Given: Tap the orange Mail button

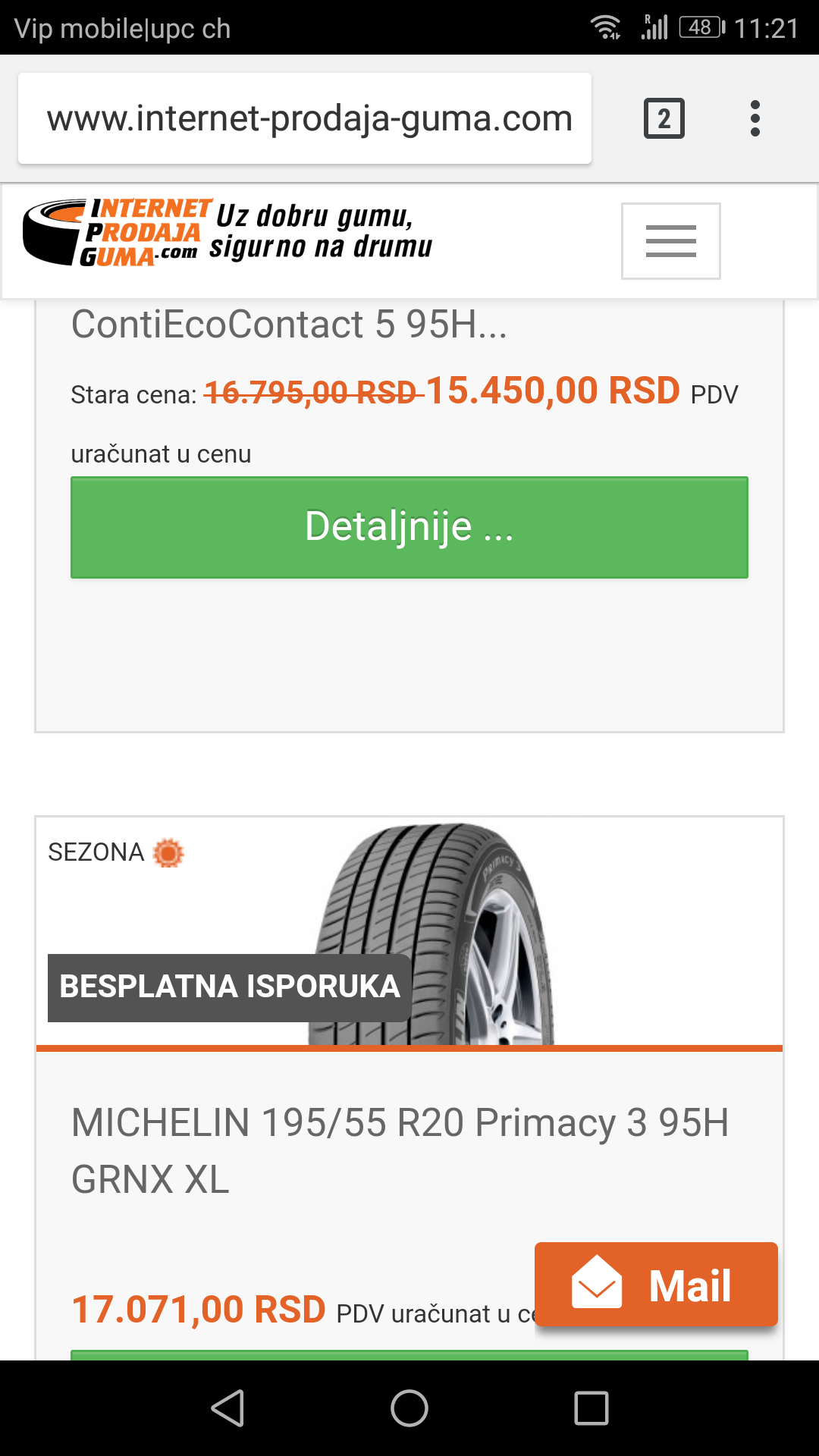Looking at the screenshot, I should coord(656,1285).
